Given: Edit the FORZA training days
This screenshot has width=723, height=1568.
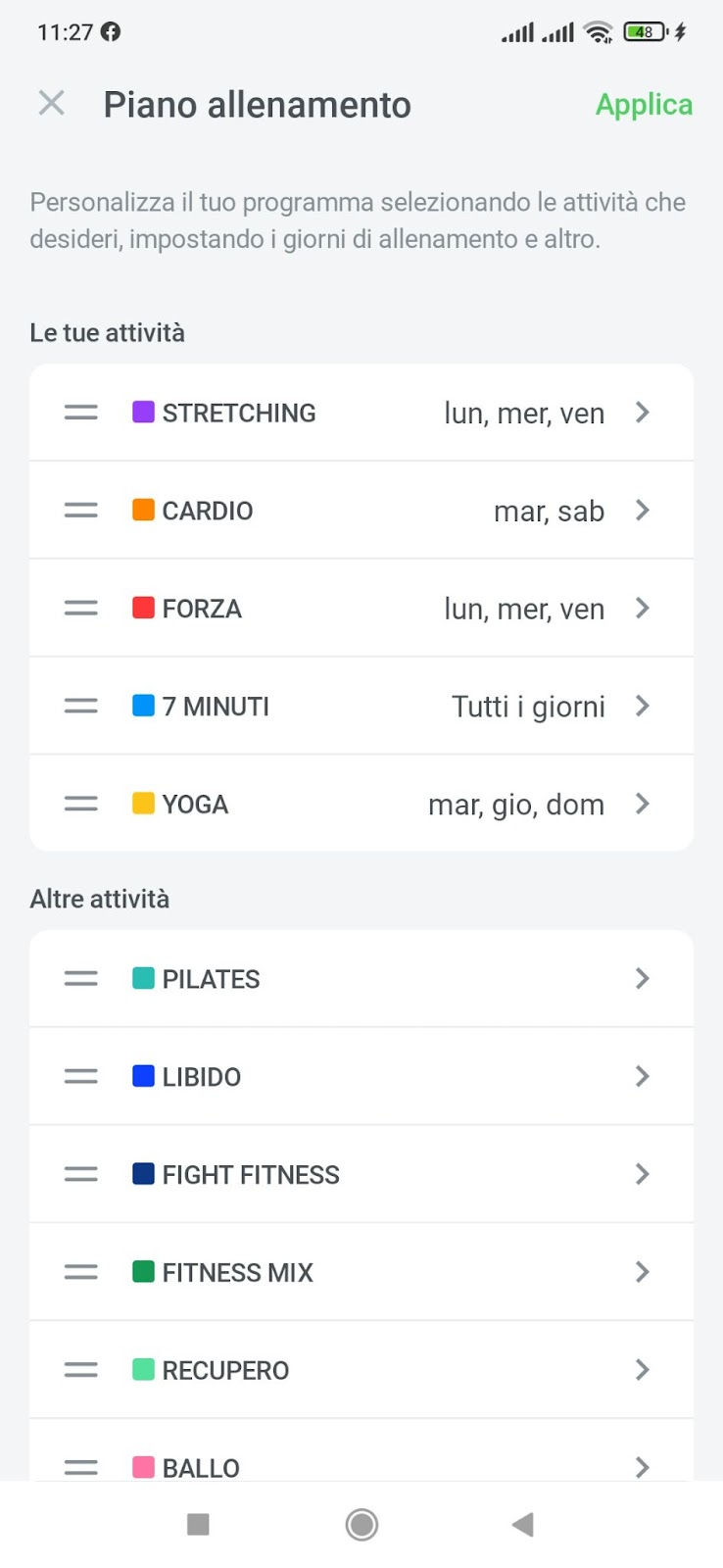Looking at the screenshot, I should [361, 609].
